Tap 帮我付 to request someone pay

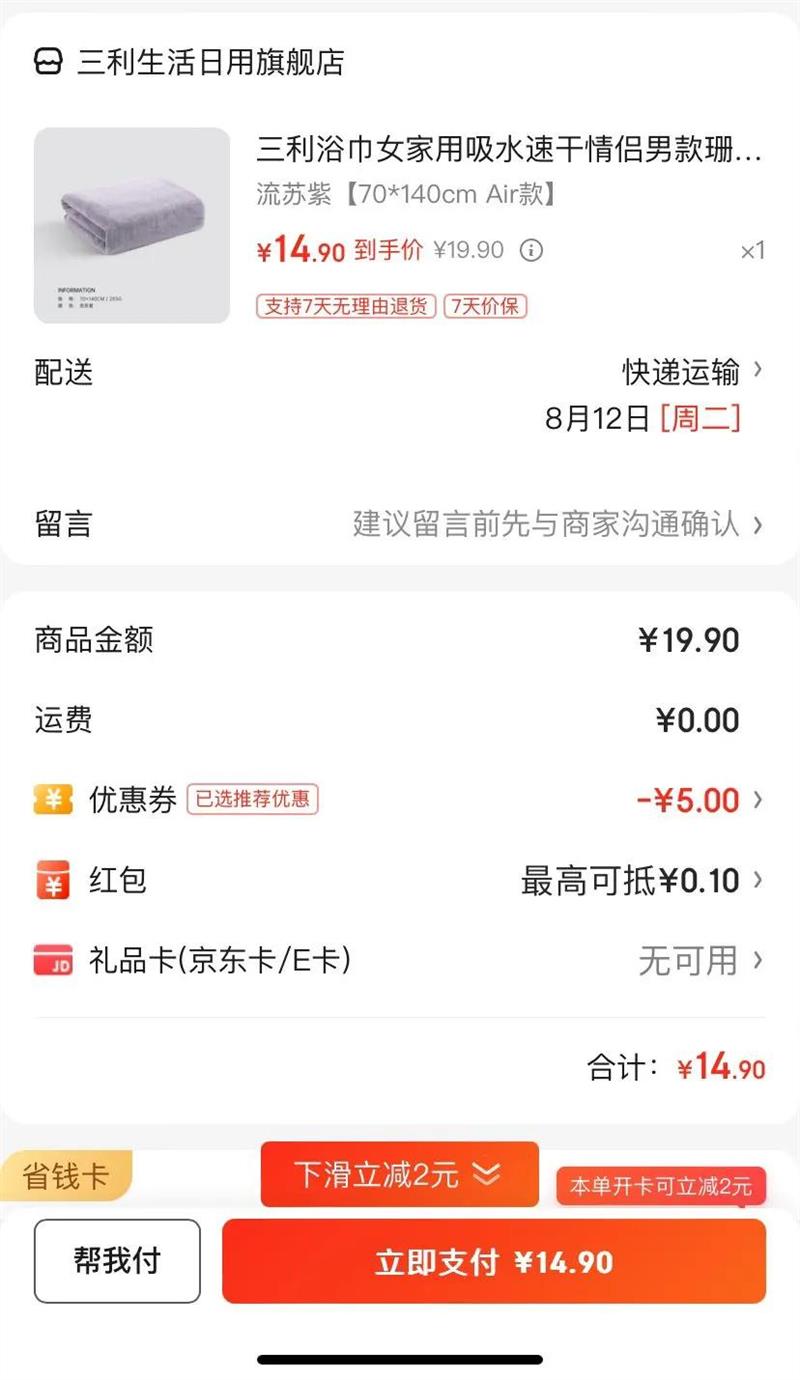[117, 1261]
